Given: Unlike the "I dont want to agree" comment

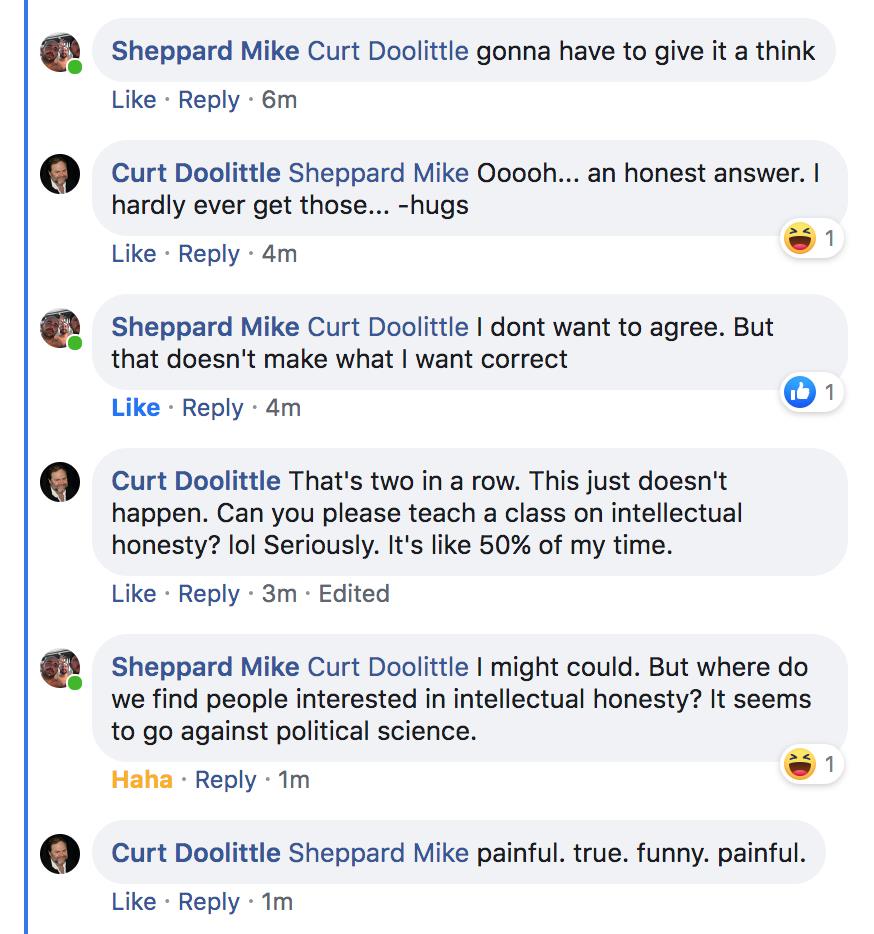Looking at the screenshot, I should (136, 408).
